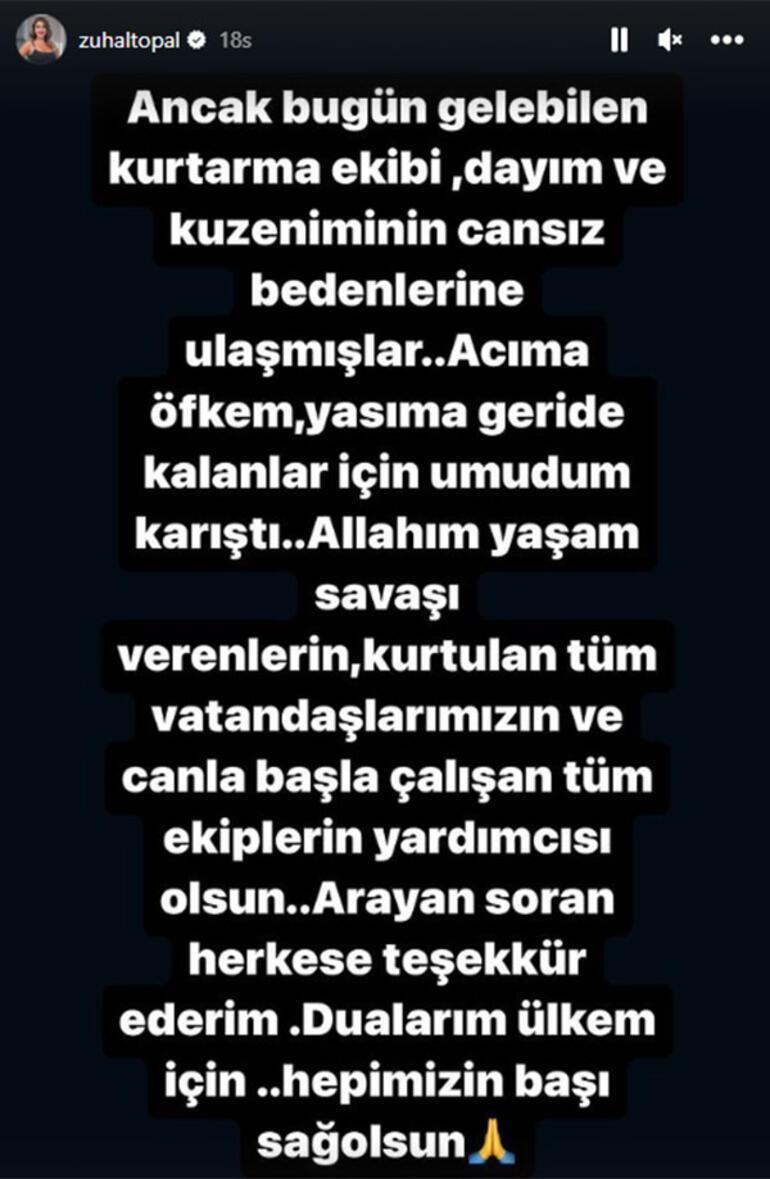The height and width of the screenshot is (1179, 770).
Task: Open the three-dot options menu
Action: (727, 40)
